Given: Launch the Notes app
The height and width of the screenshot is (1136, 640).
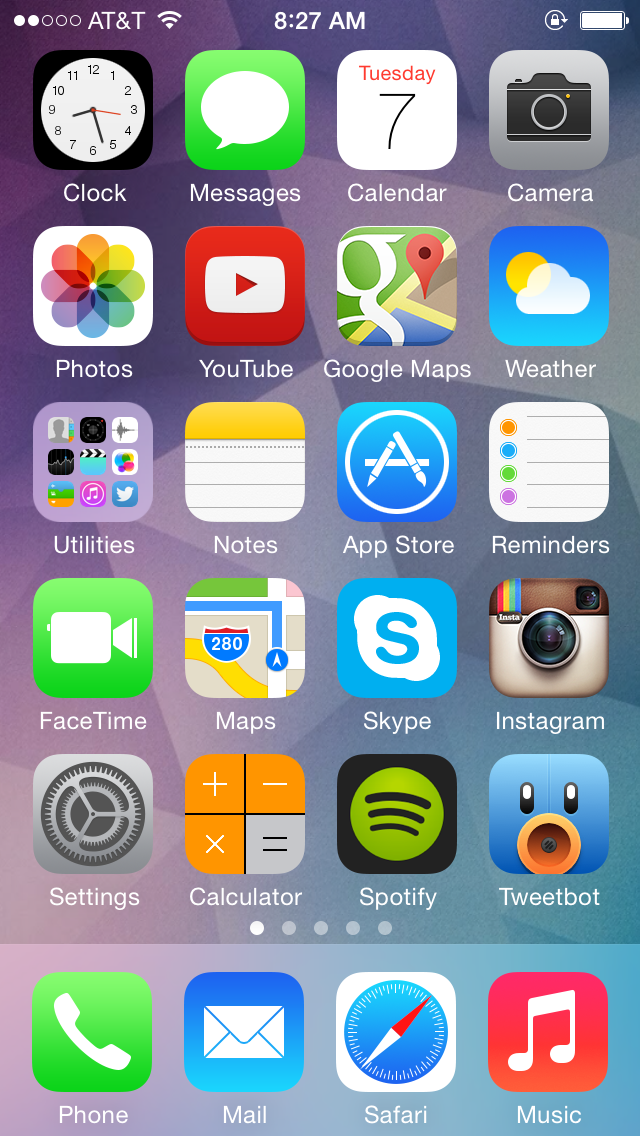Looking at the screenshot, I should click(x=245, y=462).
